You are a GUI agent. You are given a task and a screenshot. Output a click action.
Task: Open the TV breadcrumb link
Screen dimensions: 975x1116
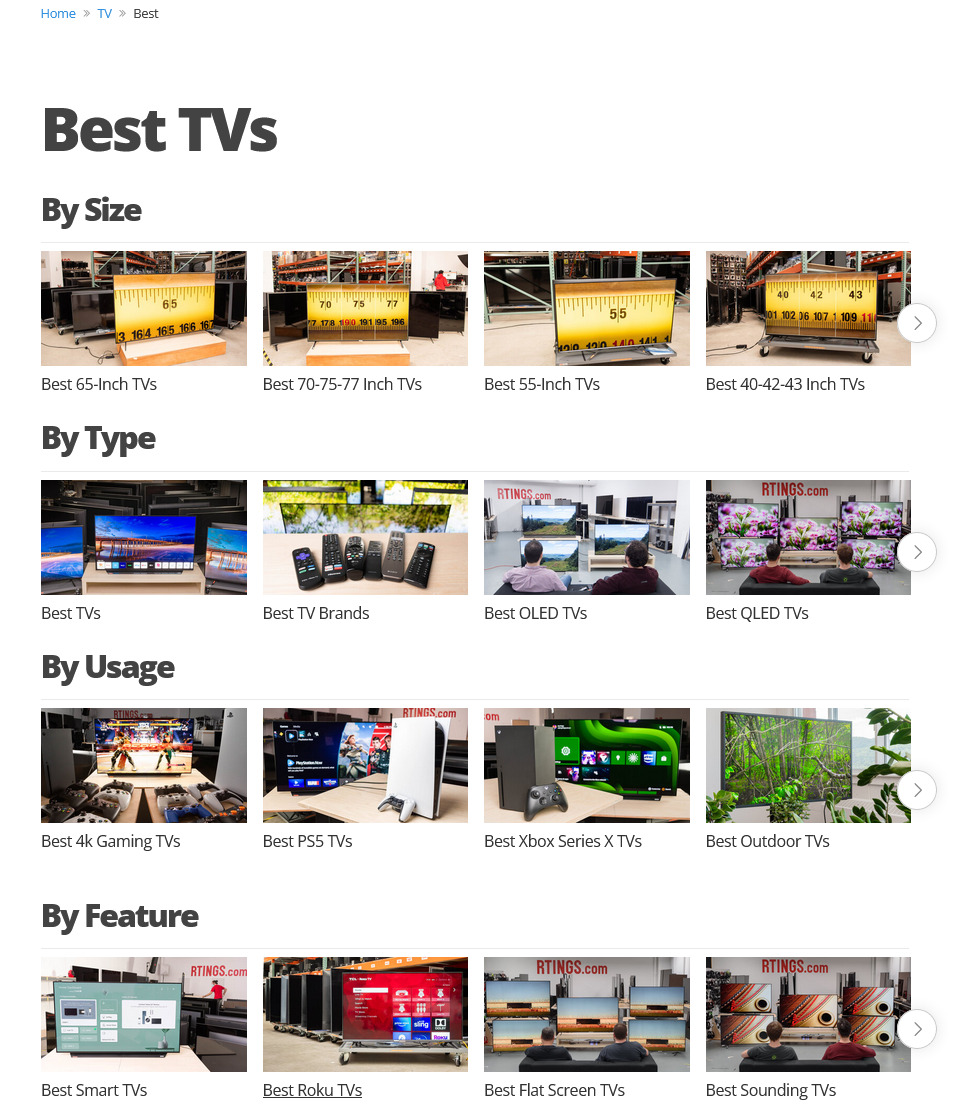pos(104,13)
